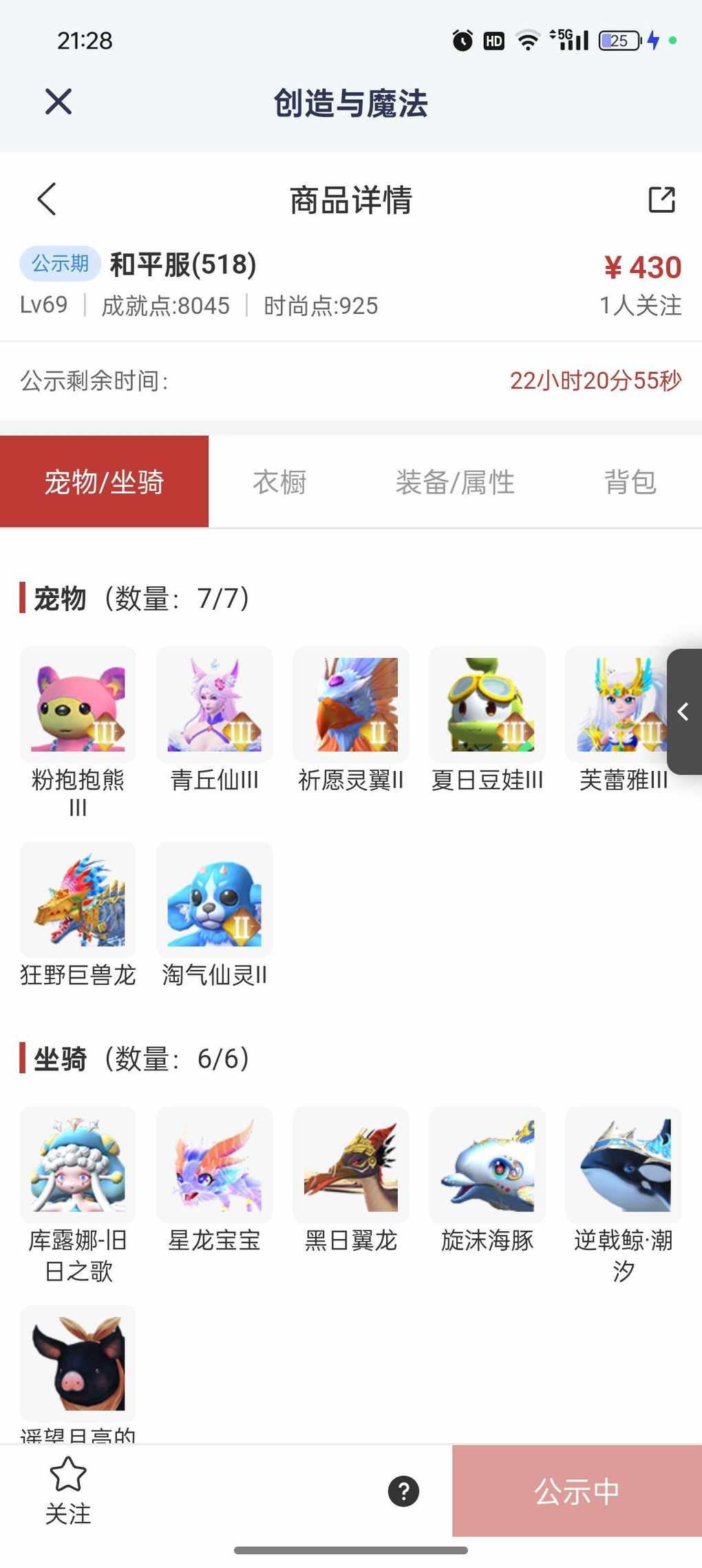Image resolution: width=702 pixels, height=1568 pixels.
Task: Tap the 祈愿灵翼II pet tile
Action: (x=350, y=704)
